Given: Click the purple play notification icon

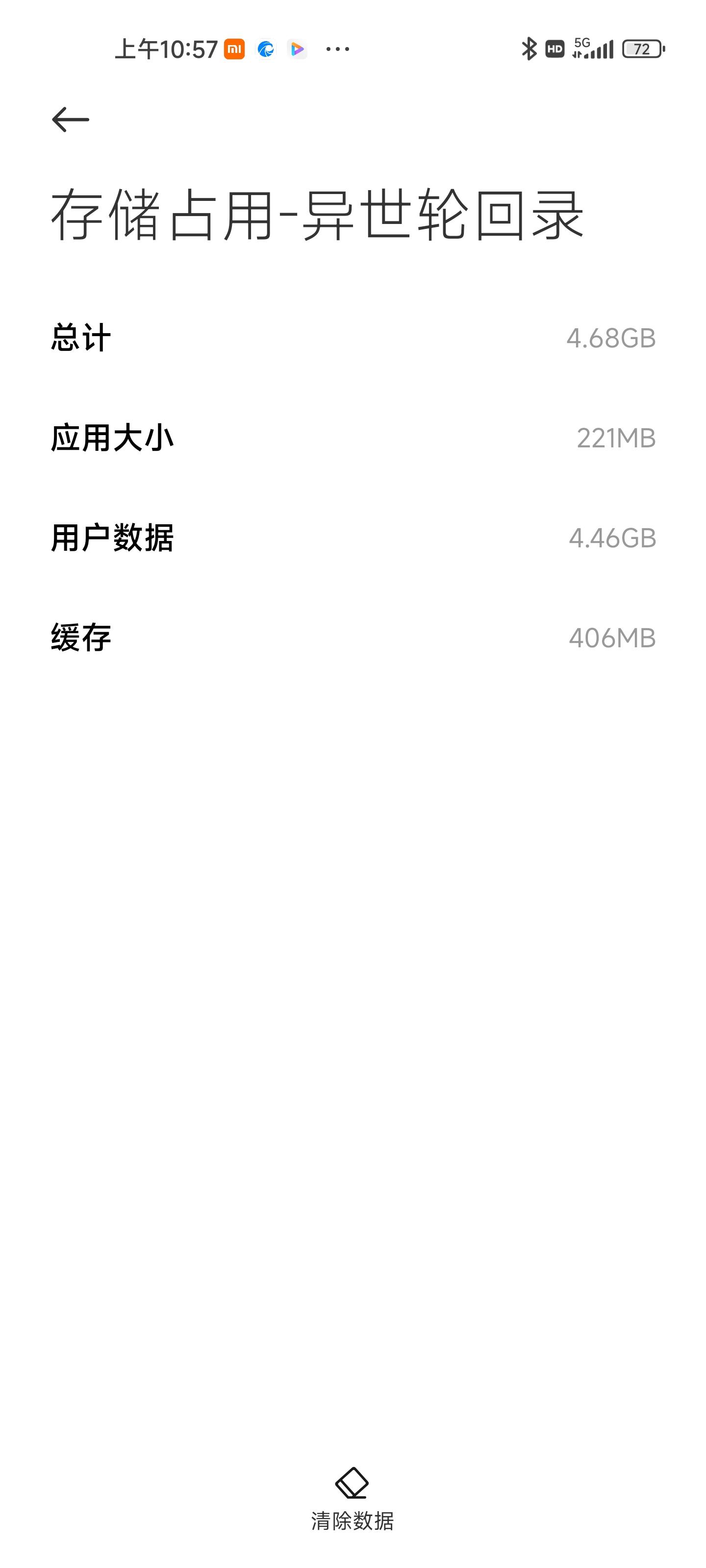Looking at the screenshot, I should pos(298,49).
